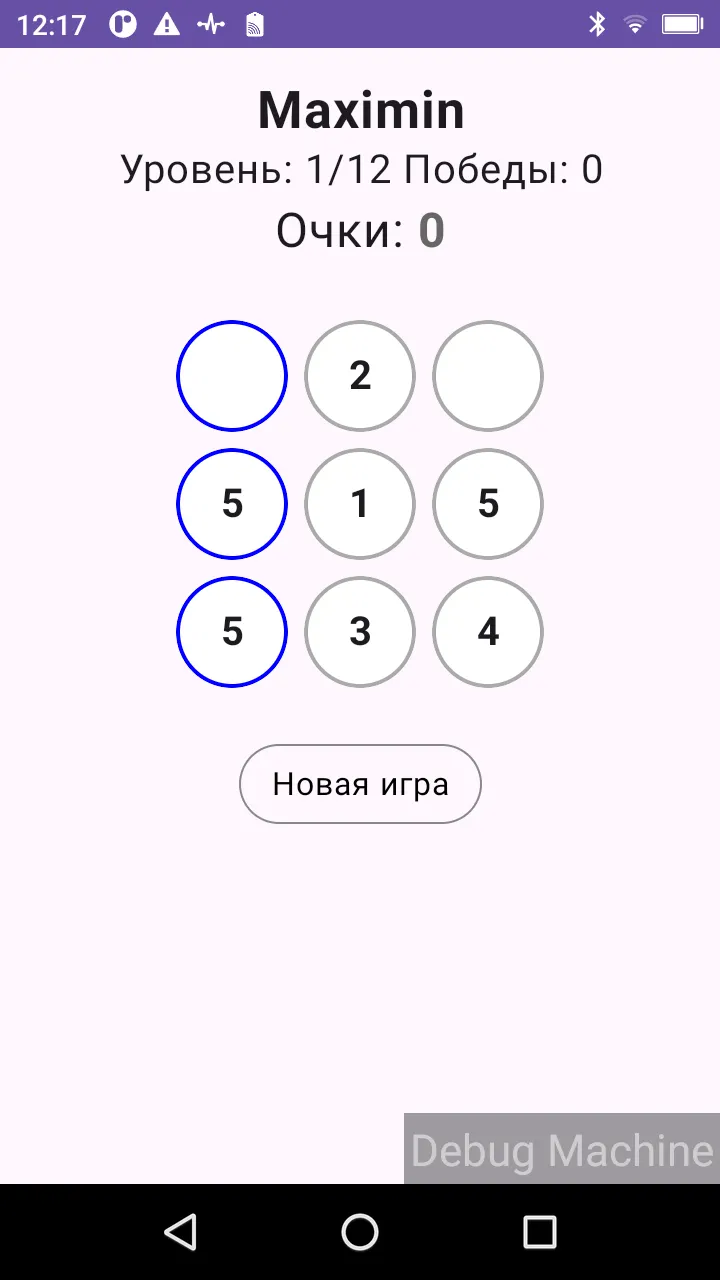Viewport: 720px width, 1280px height.
Task: Tap the circle with number 2
Action: coord(360,376)
